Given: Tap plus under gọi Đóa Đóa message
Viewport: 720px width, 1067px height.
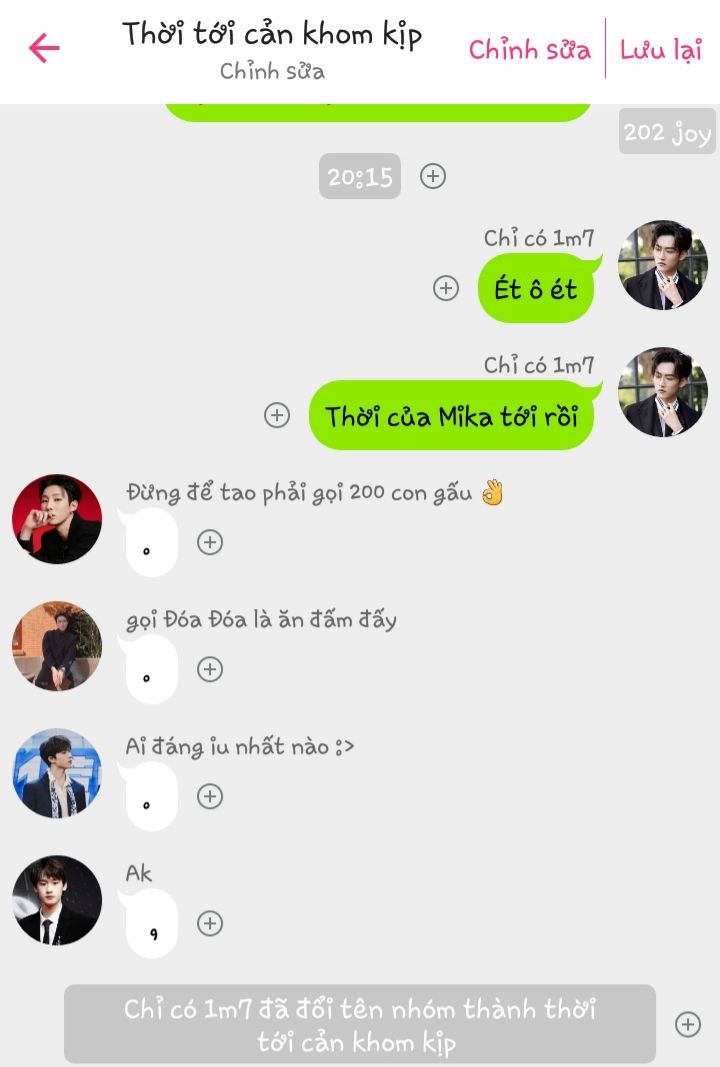Looking at the screenshot, I should pos(210,669).
